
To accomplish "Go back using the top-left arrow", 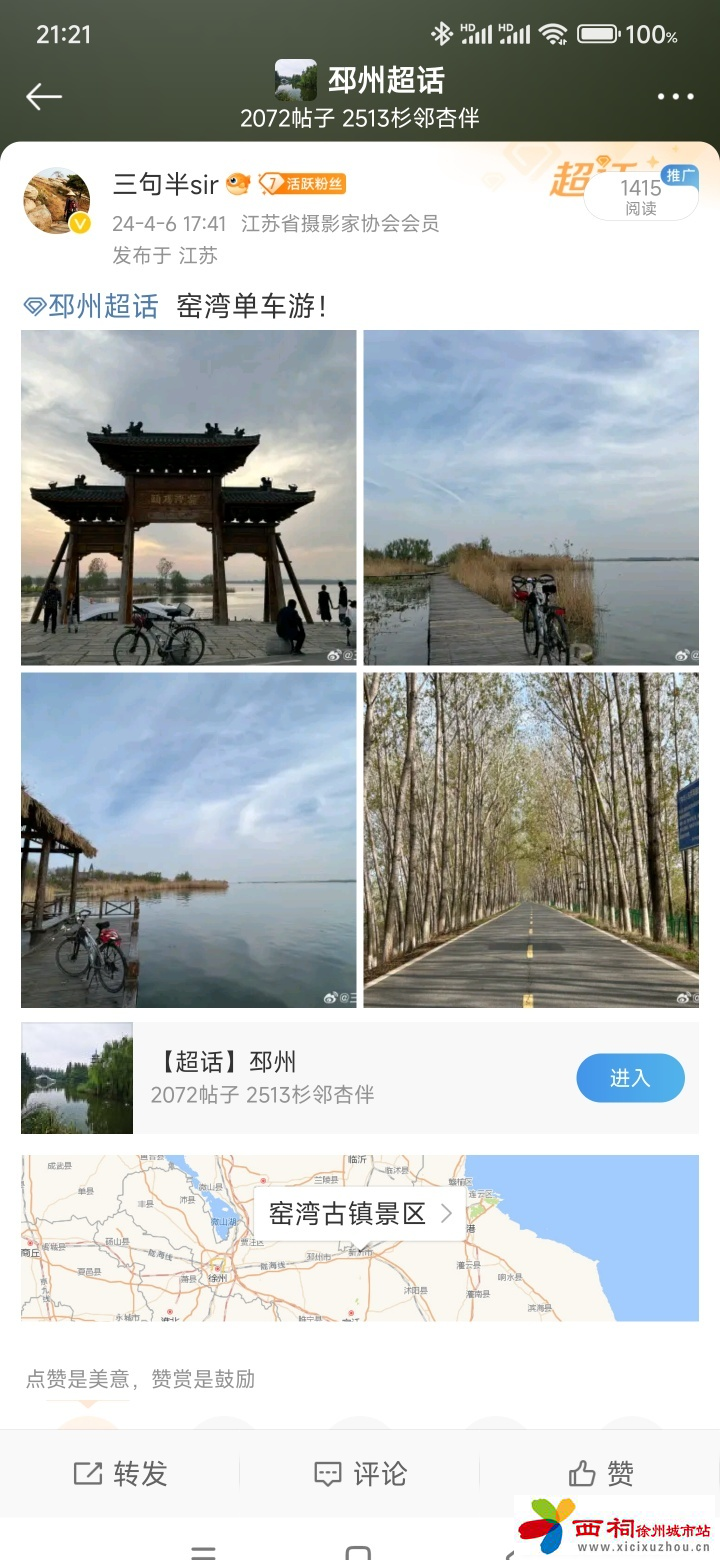I will [x=44, y=96].
